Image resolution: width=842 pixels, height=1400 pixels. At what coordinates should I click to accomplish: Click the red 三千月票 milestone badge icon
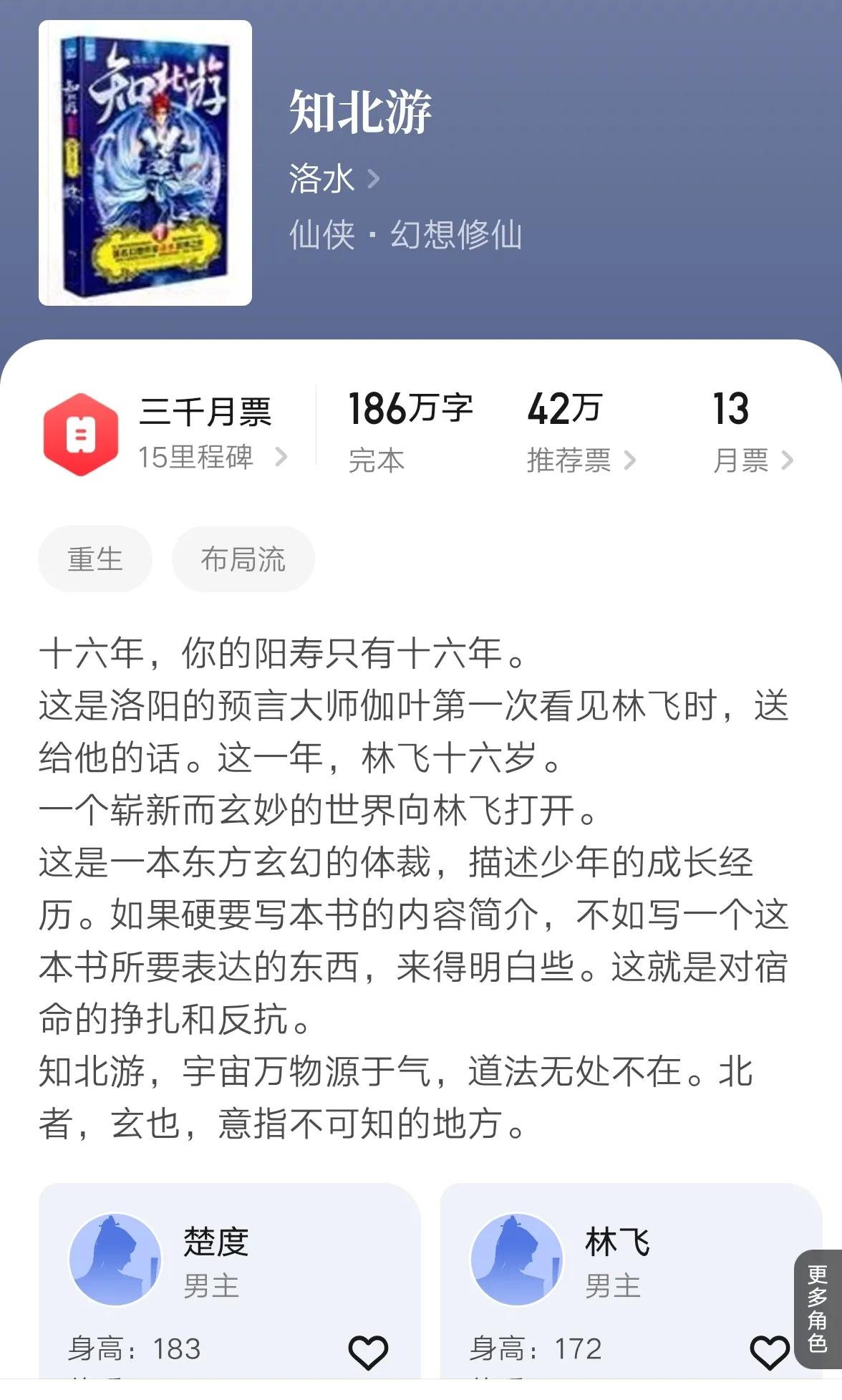(x=80, y=433)
